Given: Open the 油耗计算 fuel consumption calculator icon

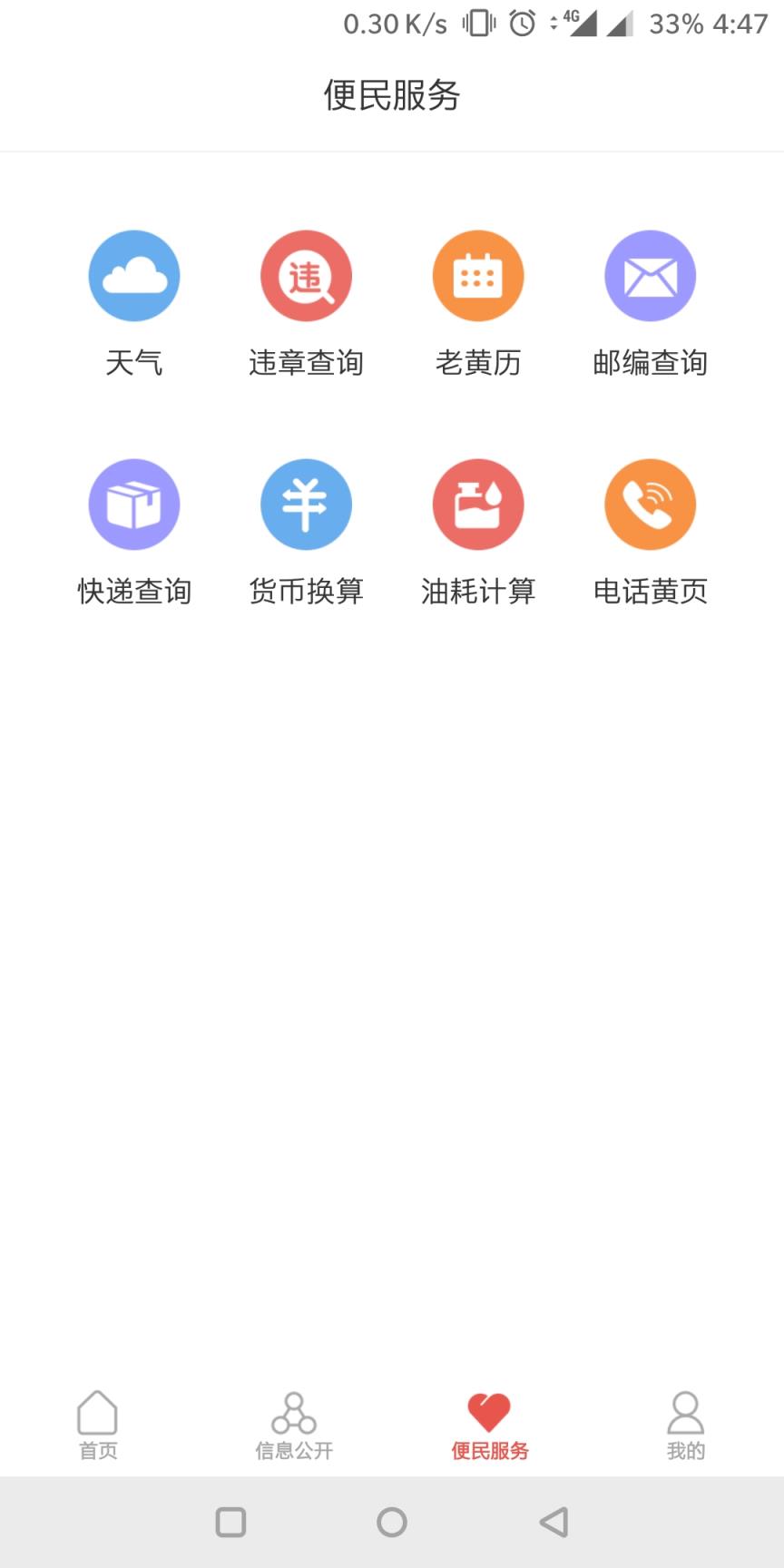Looking at the screenshot, I should (x=478, y=505).
